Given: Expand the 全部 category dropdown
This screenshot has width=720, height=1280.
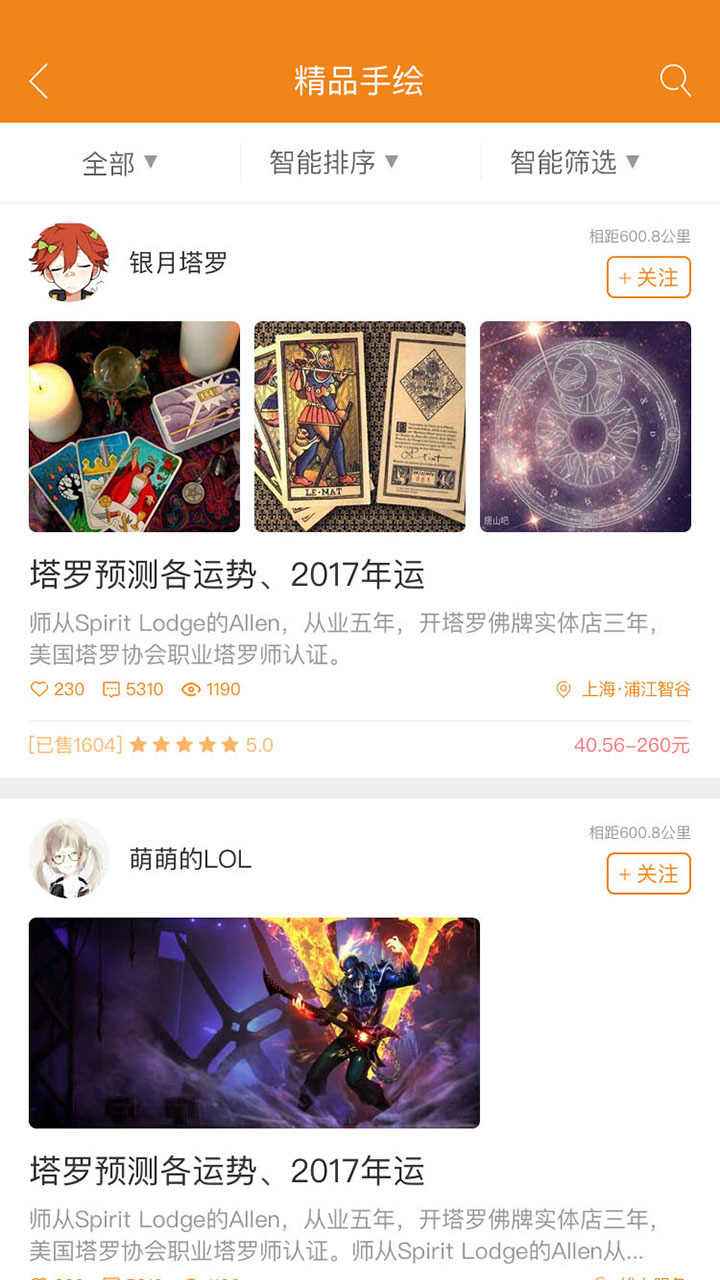Looking at the screenshot, I should pyautogui.click(x=120, y=162).
